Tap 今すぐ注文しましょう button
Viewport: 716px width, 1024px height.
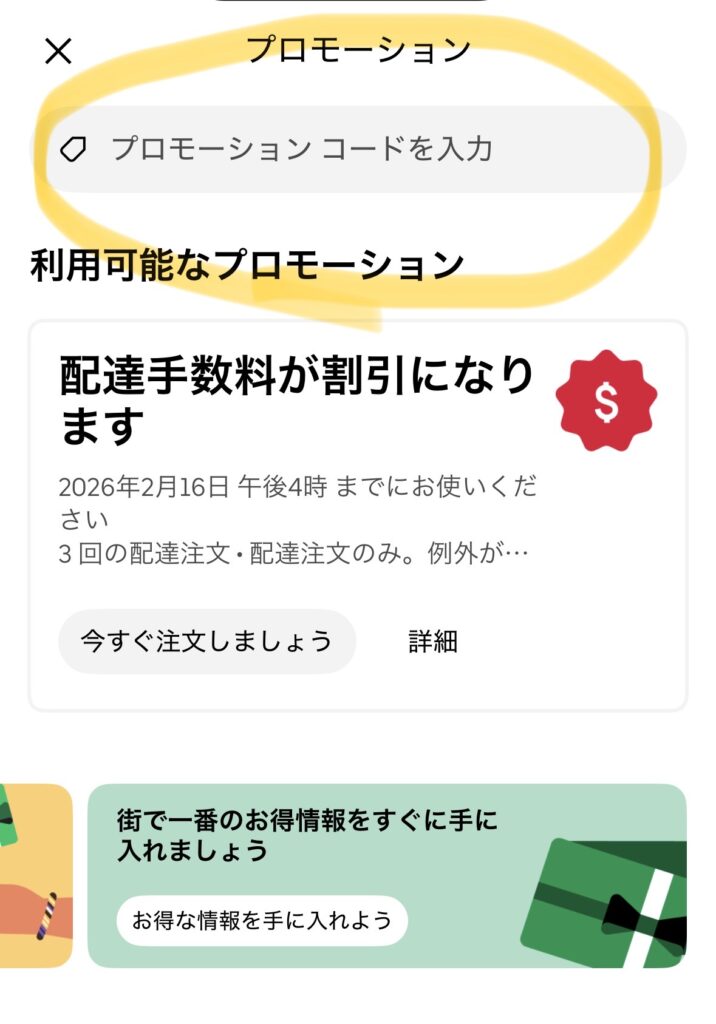click(x=206, y=641)
